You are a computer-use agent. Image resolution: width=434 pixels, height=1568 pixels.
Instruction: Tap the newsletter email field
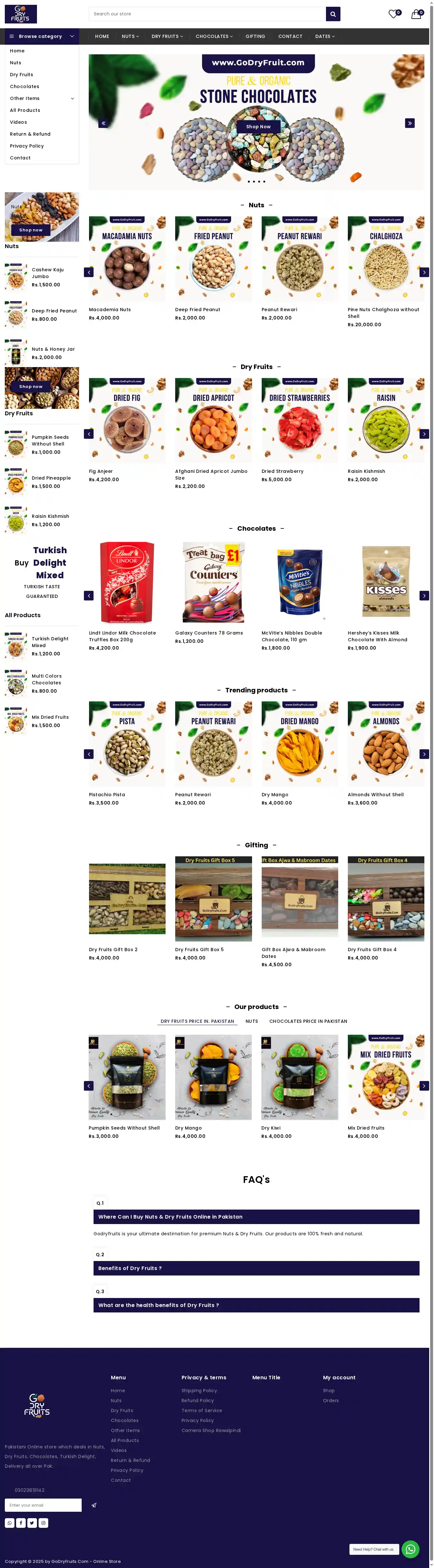click(43, 1505)
